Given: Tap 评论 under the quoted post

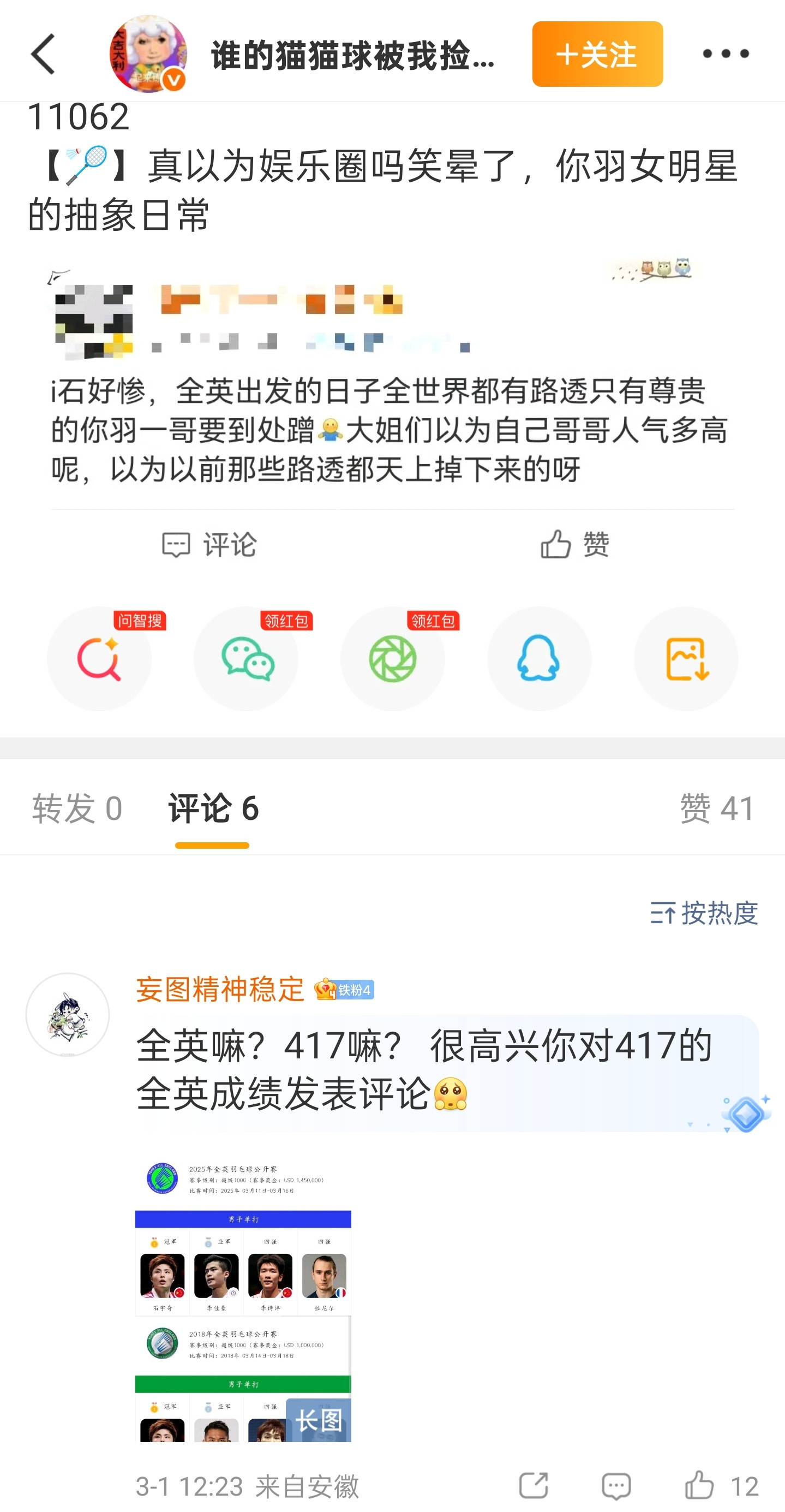Looking at the screenshot, I should [x=209, y=545].
